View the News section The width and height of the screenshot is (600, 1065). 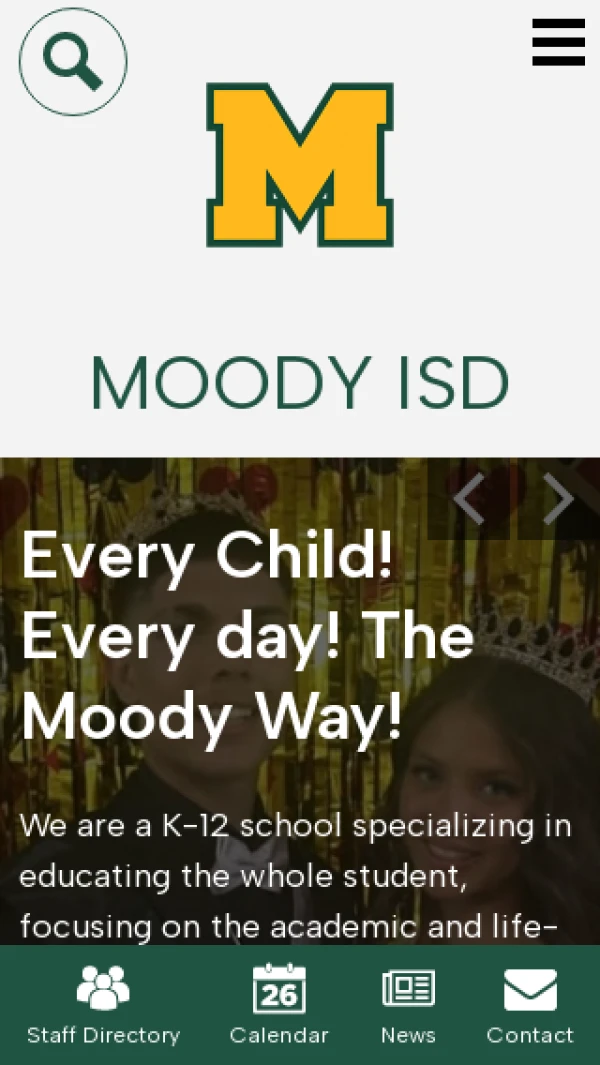click(408, 1005)
